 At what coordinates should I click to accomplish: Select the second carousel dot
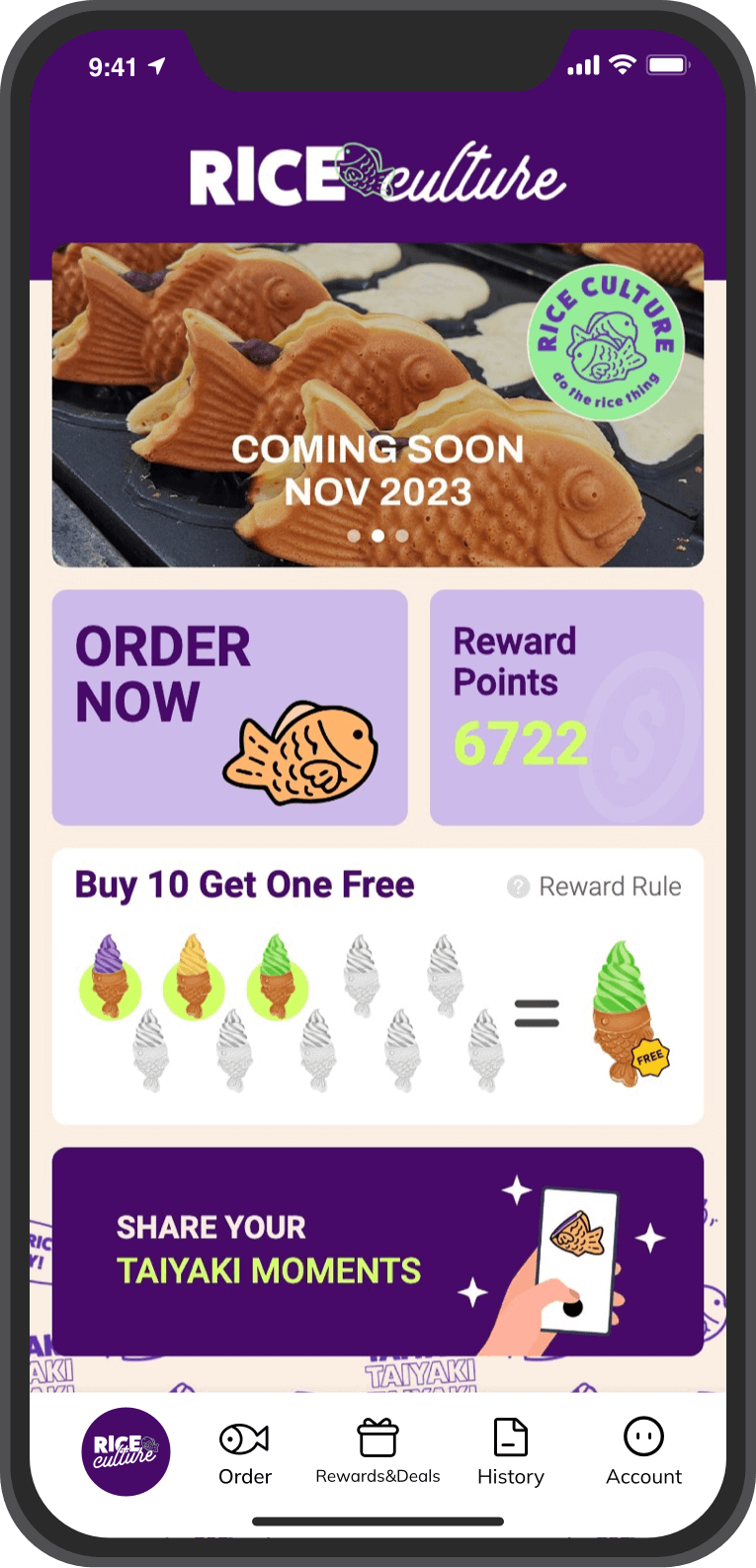(x=378, y=535)
